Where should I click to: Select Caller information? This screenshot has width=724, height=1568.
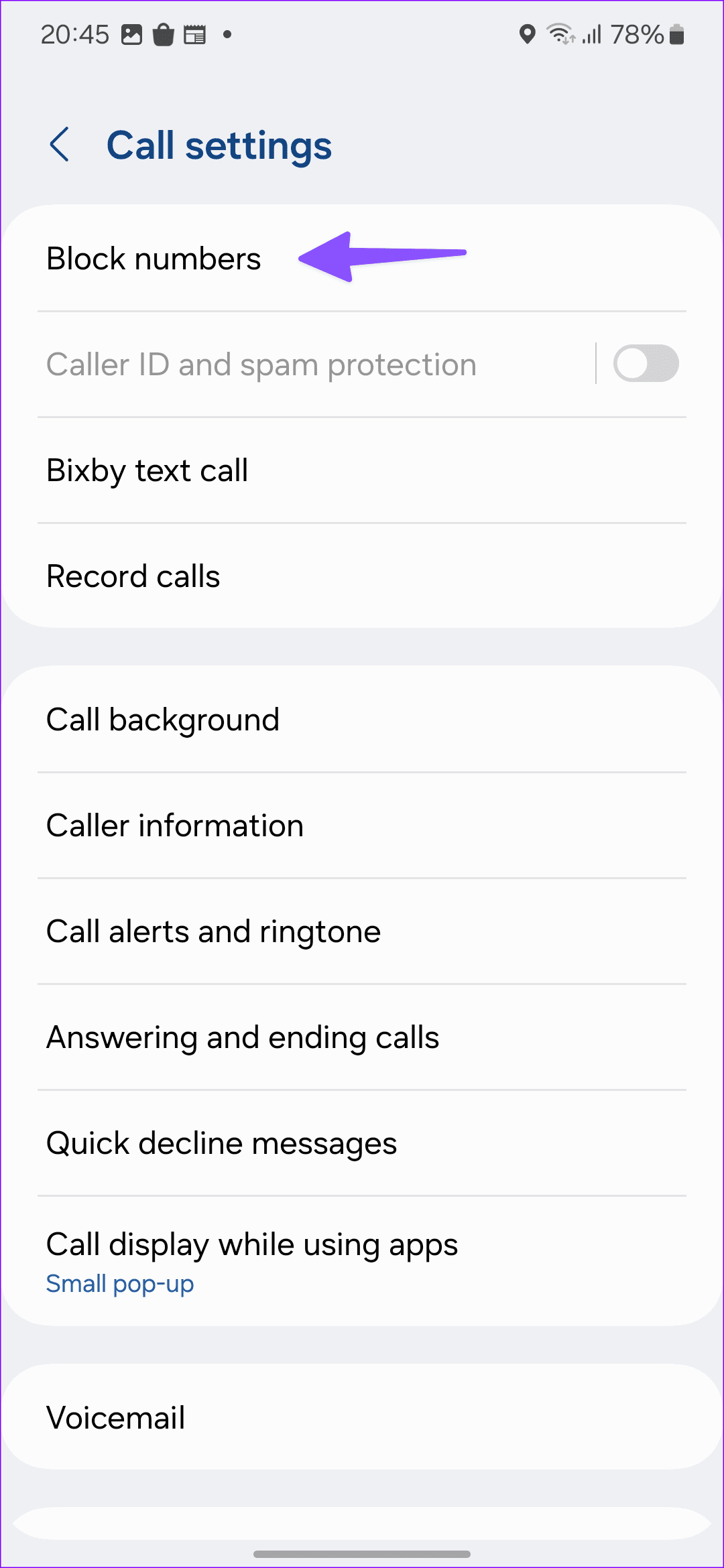click(x=174, y=825)
